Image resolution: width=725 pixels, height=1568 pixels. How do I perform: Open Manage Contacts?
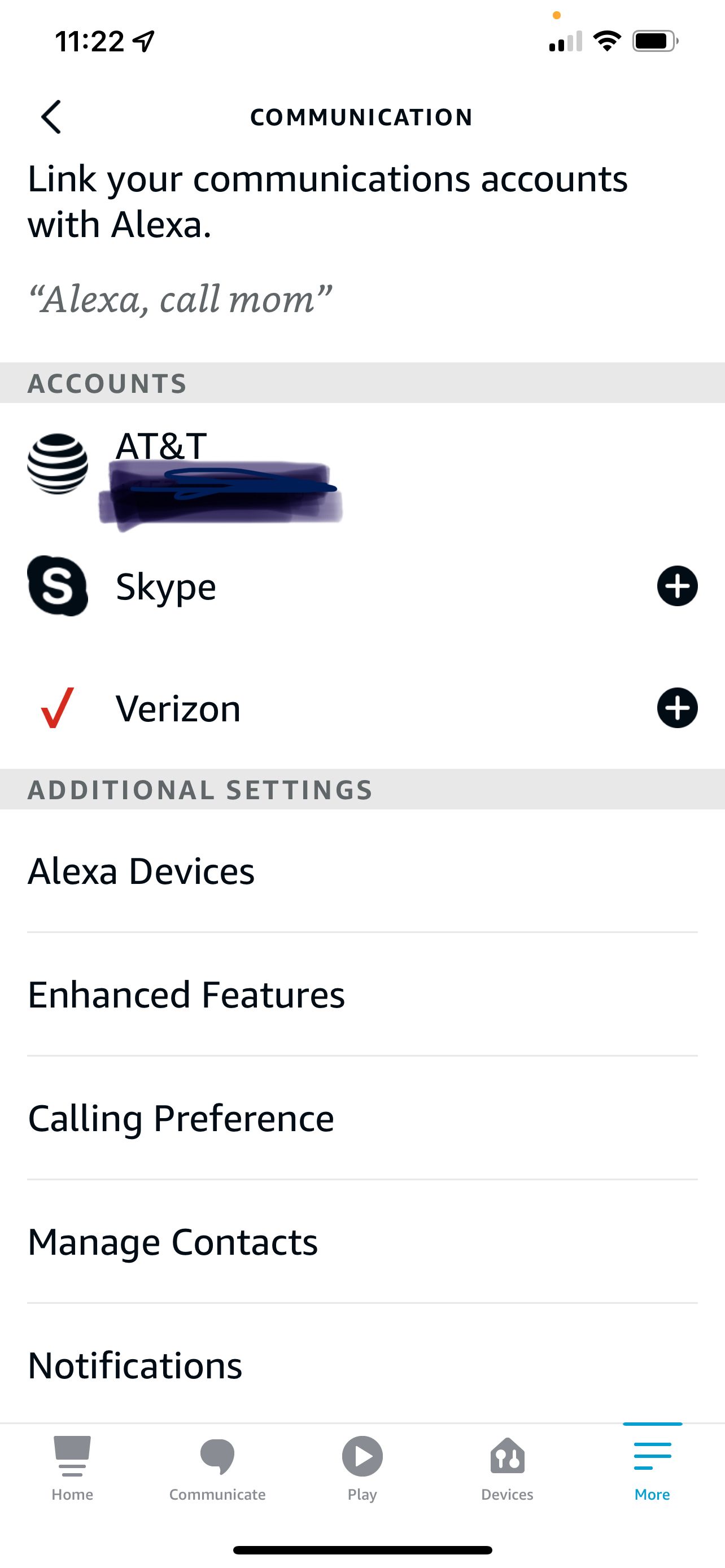click(172, 1242)
